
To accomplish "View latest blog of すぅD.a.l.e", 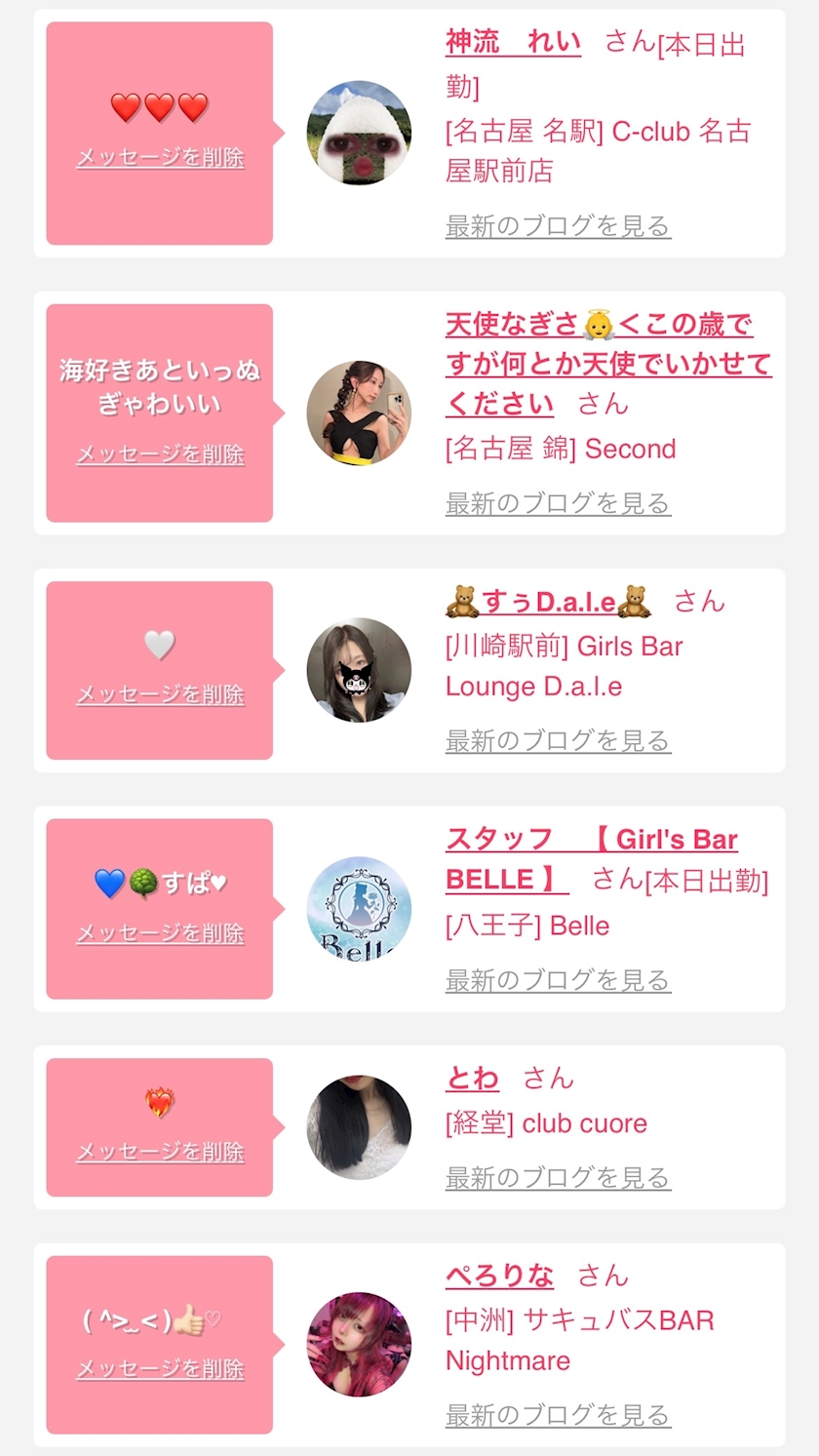I will (x=558, y=741).
